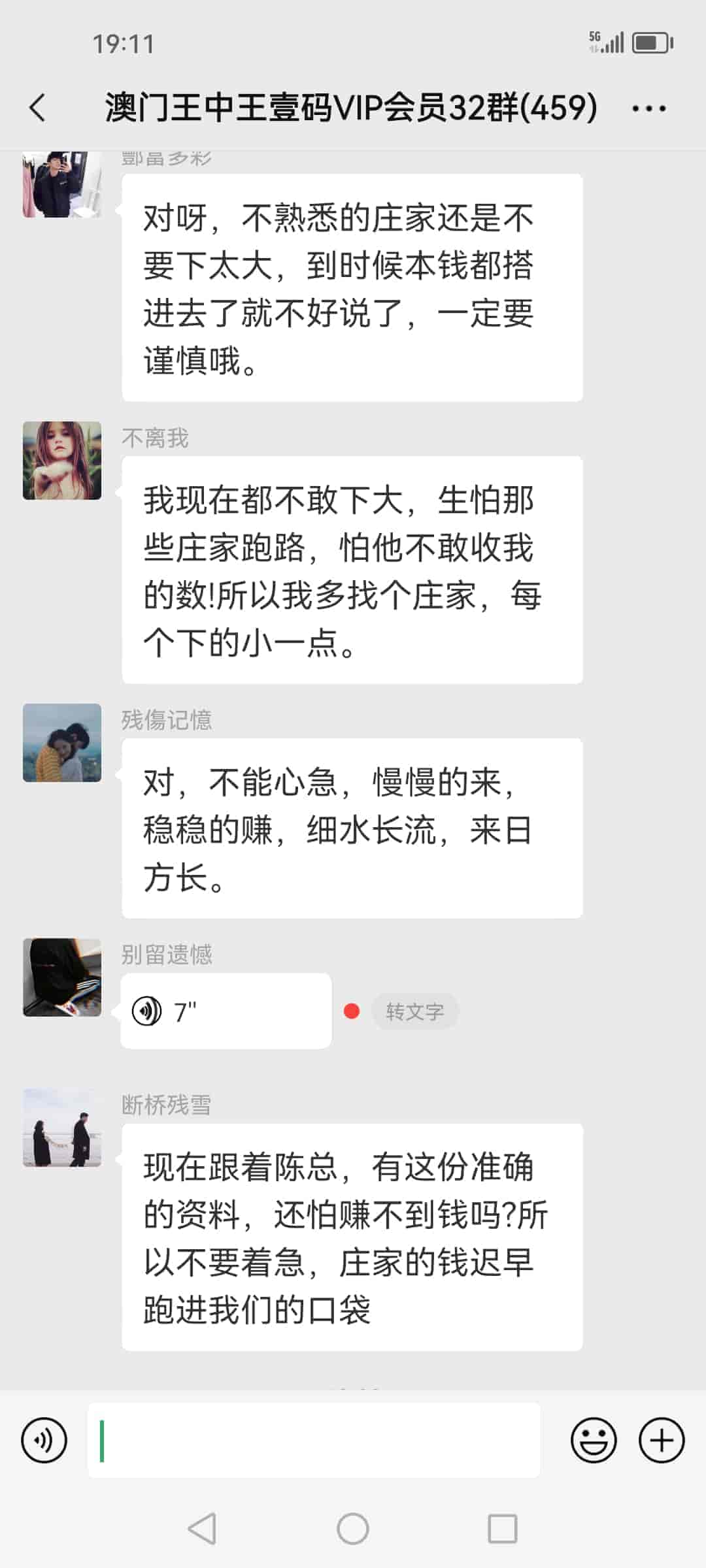Image resolution: width=706 pixels, height=1568 pixels.
Task: View 残傷记憶's profile avatar
Action: tap(62, 743)
